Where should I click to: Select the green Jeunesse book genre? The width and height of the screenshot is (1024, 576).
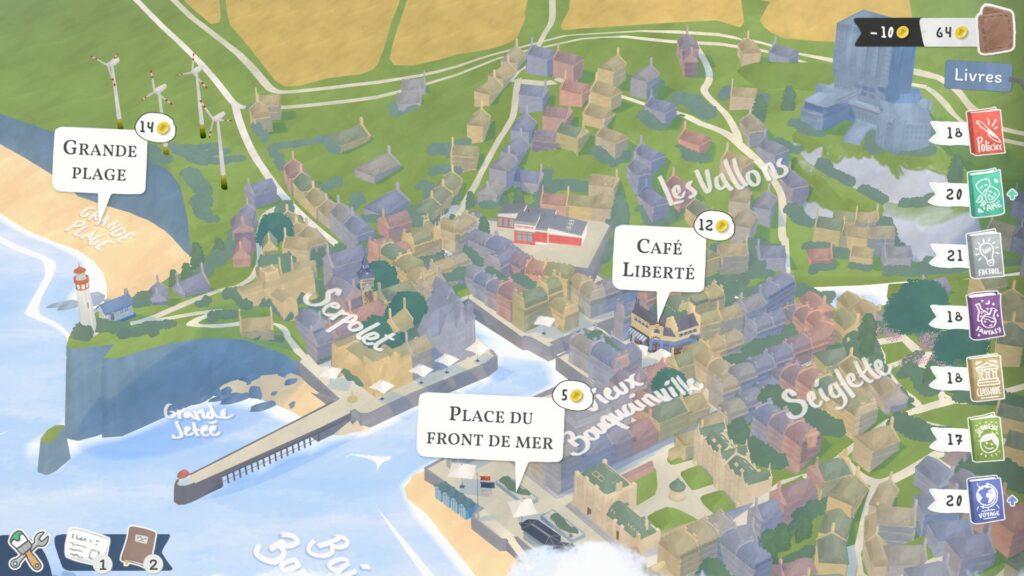coord(985,438)
